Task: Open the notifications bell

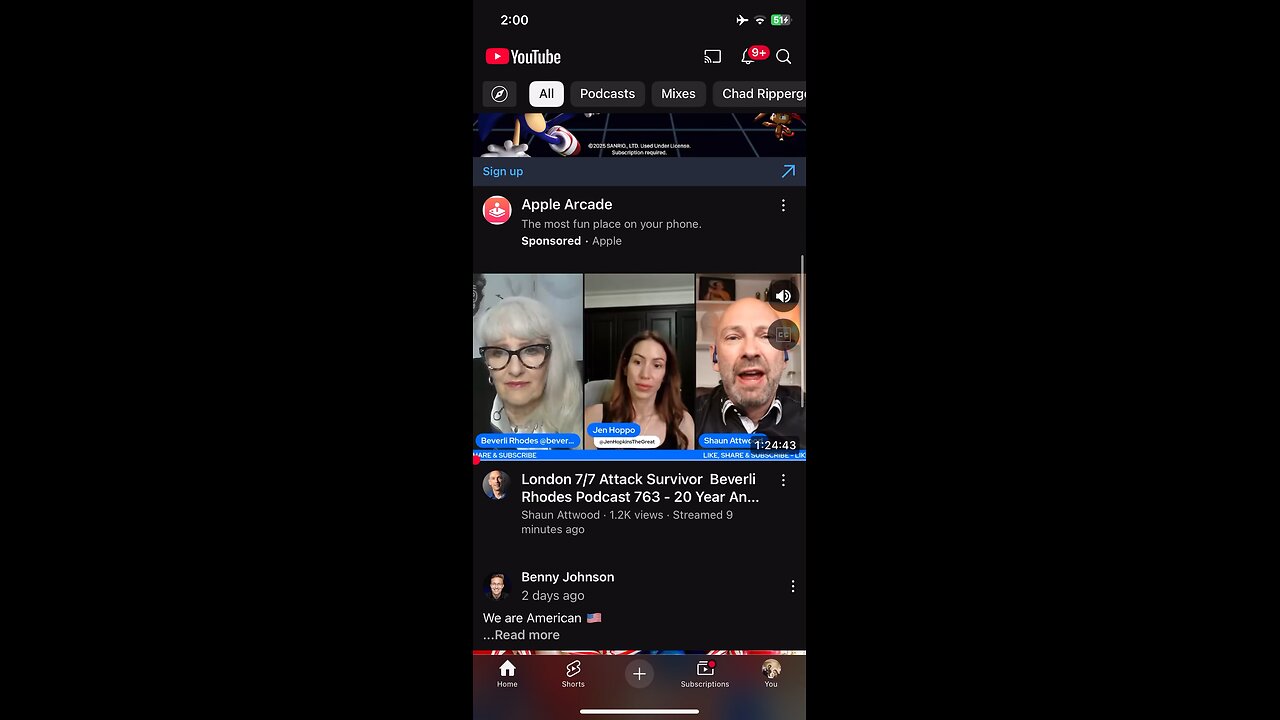Action: click(748, 57)
